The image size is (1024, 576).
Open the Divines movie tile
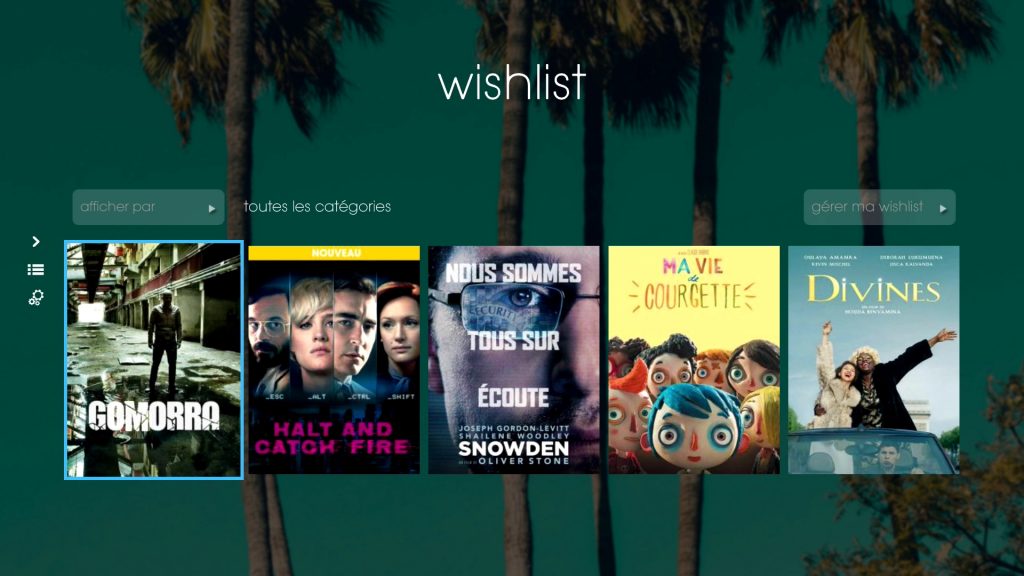(x=874, y=360)
